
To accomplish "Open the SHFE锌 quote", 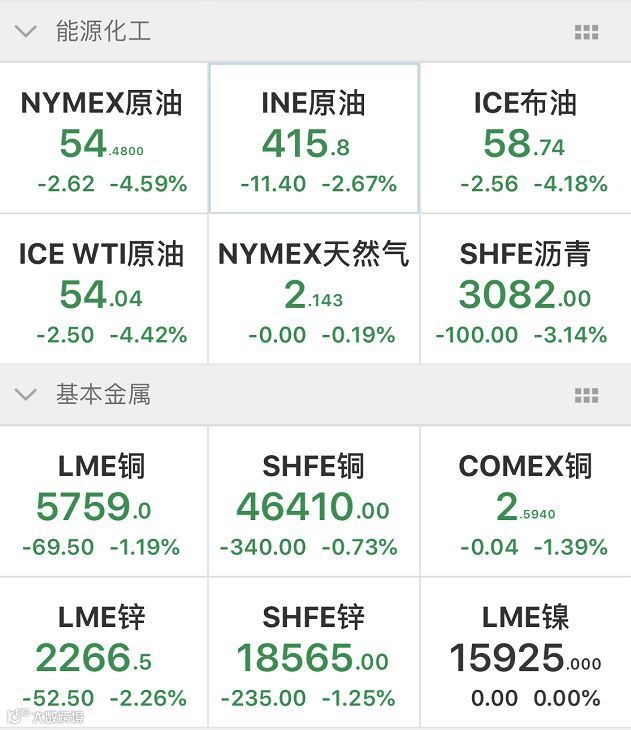I will pos(313,652).
